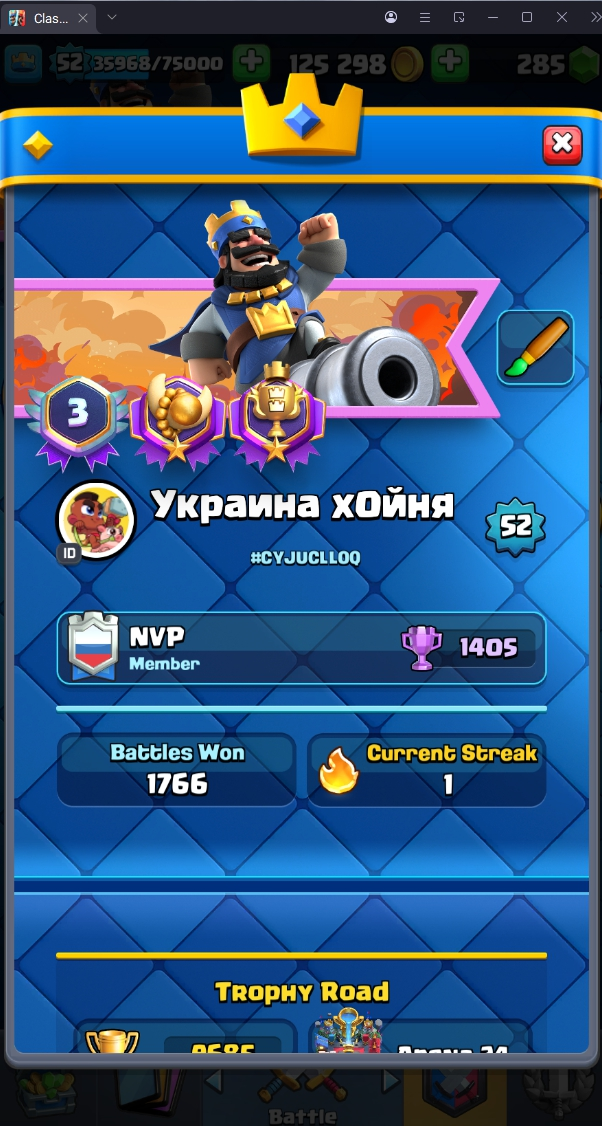Copy the player tag #CYJUCLLOQ
The image size is (602, 1126).
[x=305, y=558]
